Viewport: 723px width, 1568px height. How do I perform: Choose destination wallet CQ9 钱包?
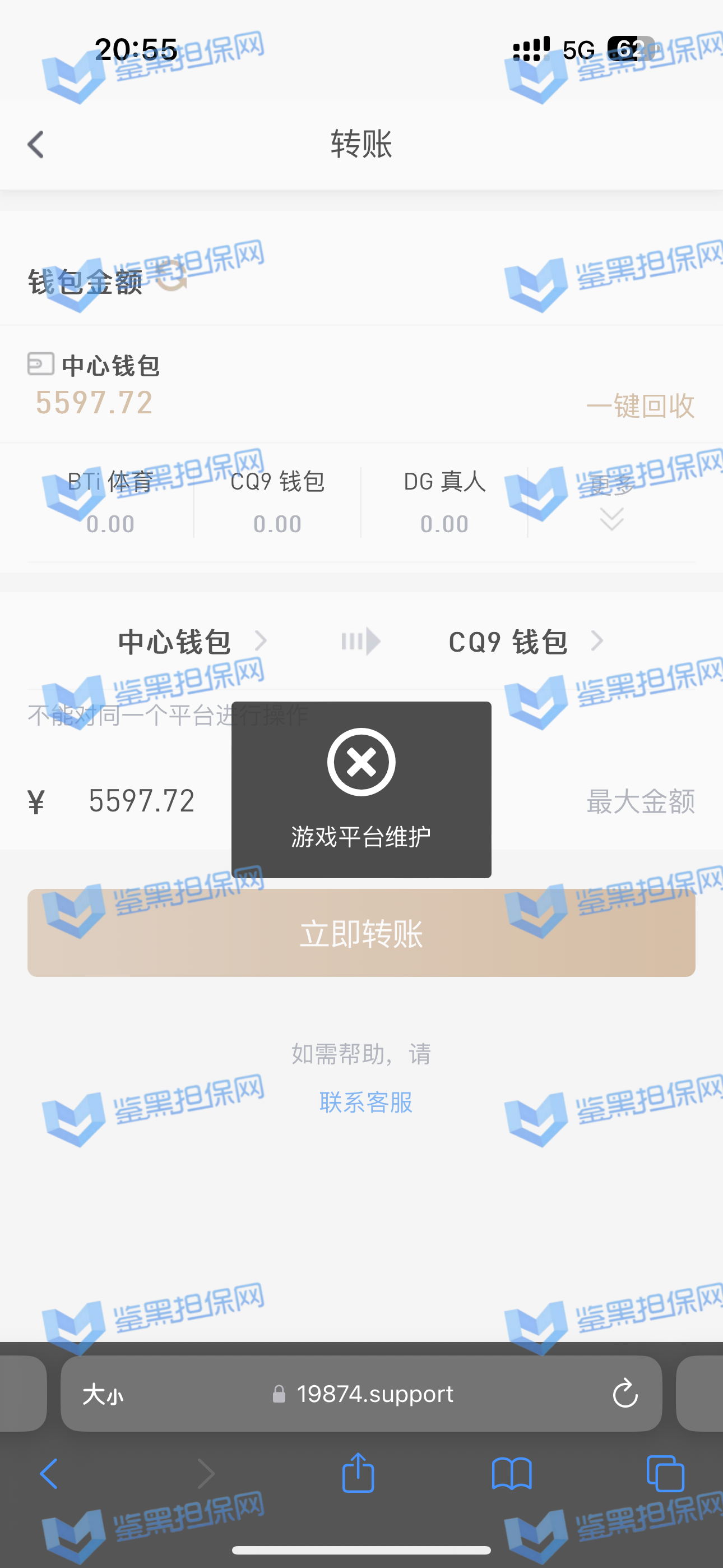(x=525, y=642)
